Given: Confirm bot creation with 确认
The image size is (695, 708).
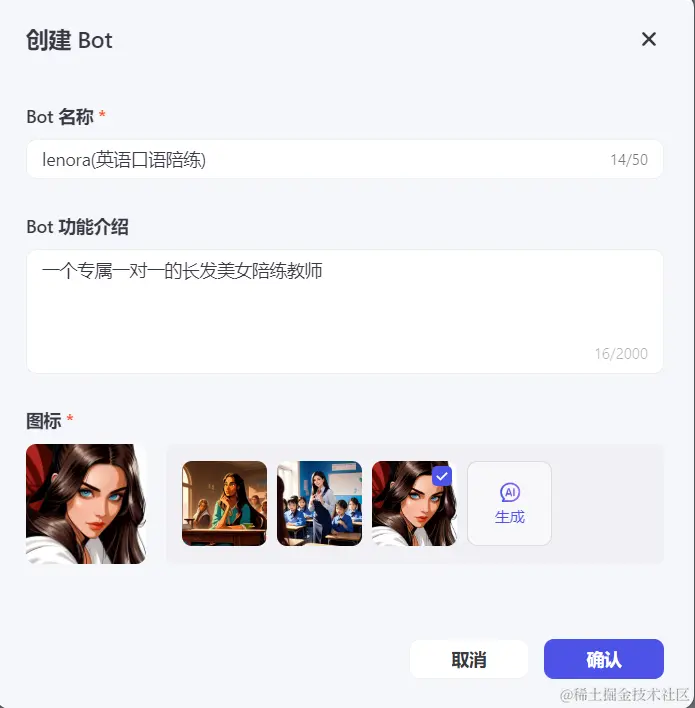Looking at the screenshot, I should point(603,659).
